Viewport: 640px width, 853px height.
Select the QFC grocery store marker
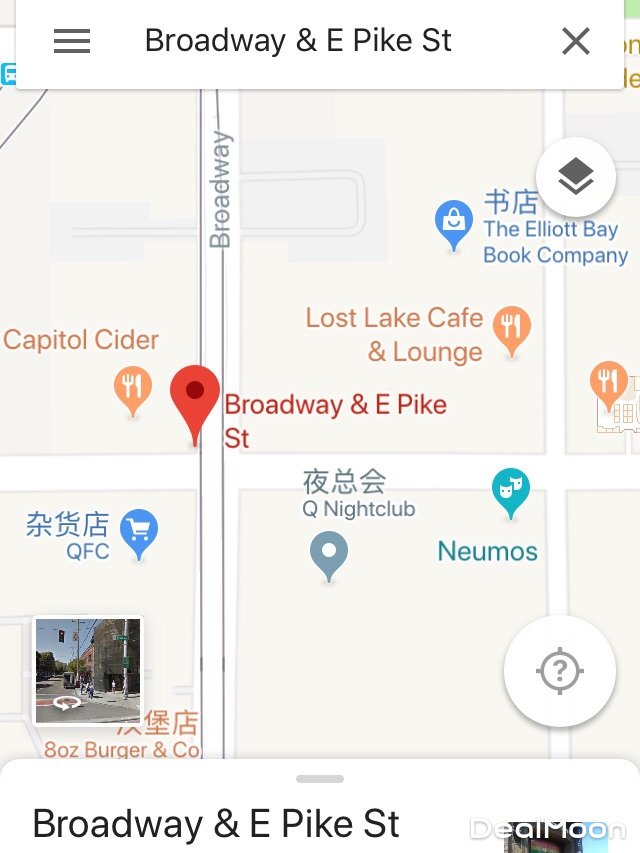pyautogui.click(x=139, y=532)
